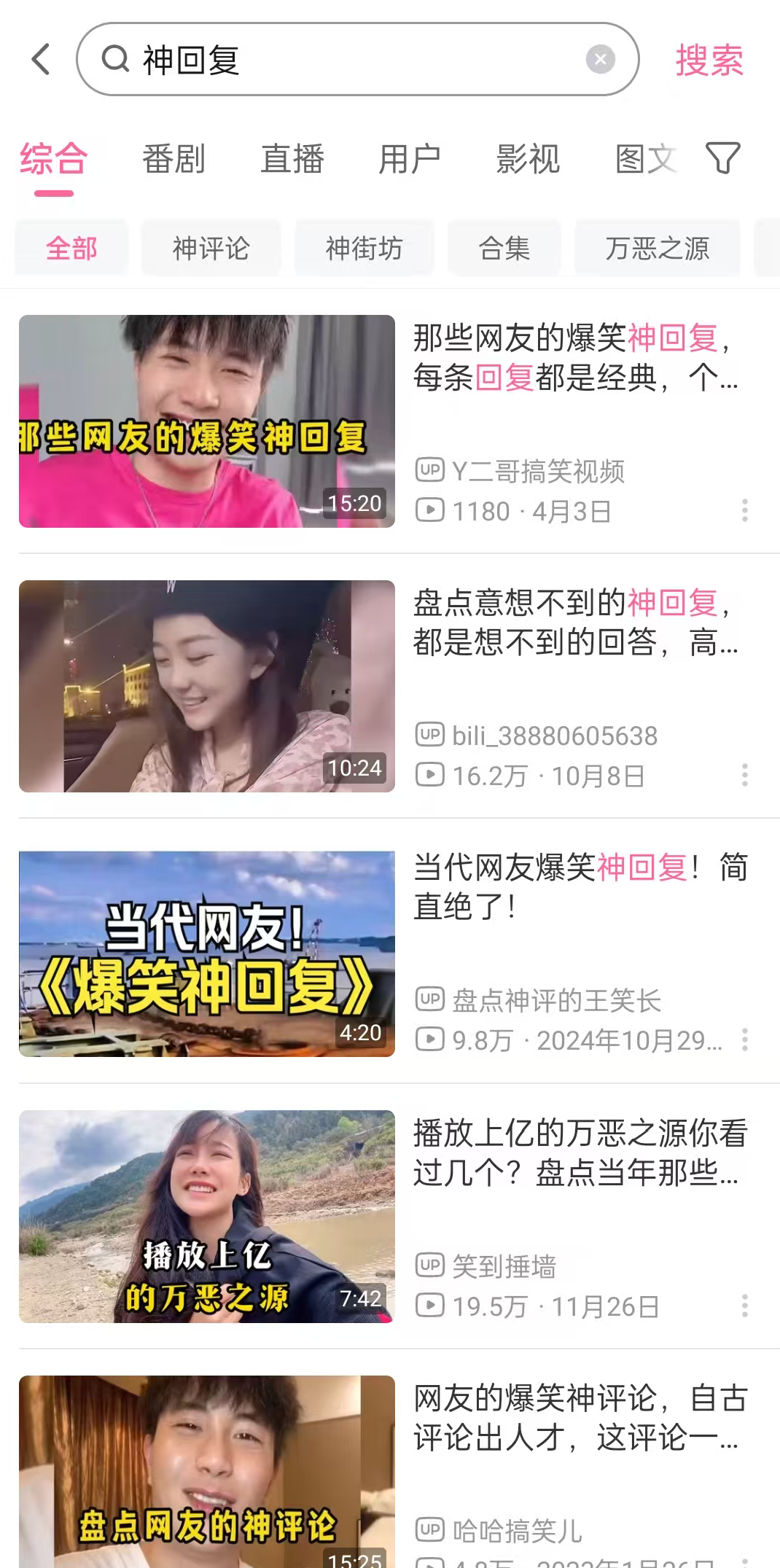
Task: Select the 神街坊 chip
Action: pyautogui.click(x=364, y=249)
